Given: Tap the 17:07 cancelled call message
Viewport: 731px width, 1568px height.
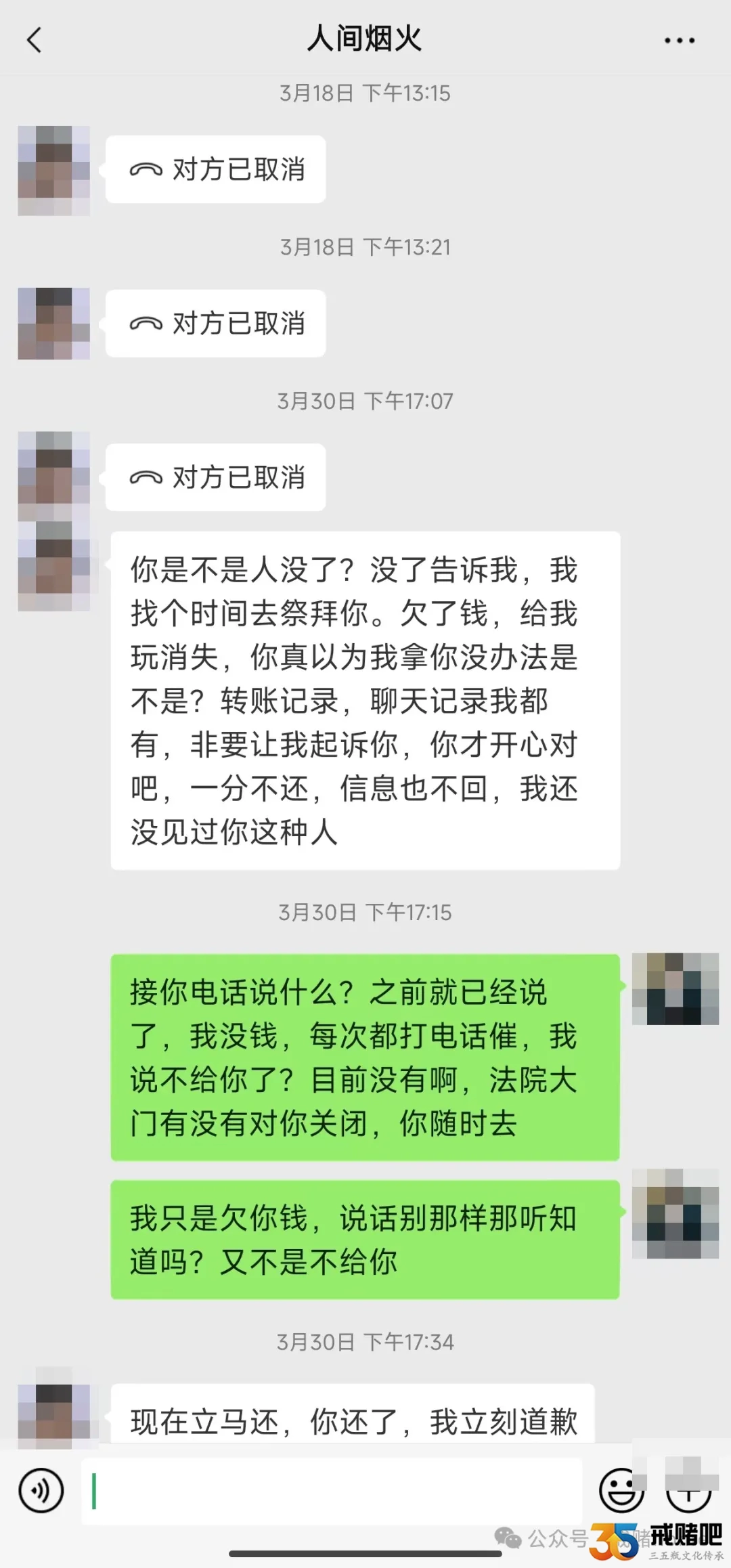Looking at the screenshot, I should [215, 477].
